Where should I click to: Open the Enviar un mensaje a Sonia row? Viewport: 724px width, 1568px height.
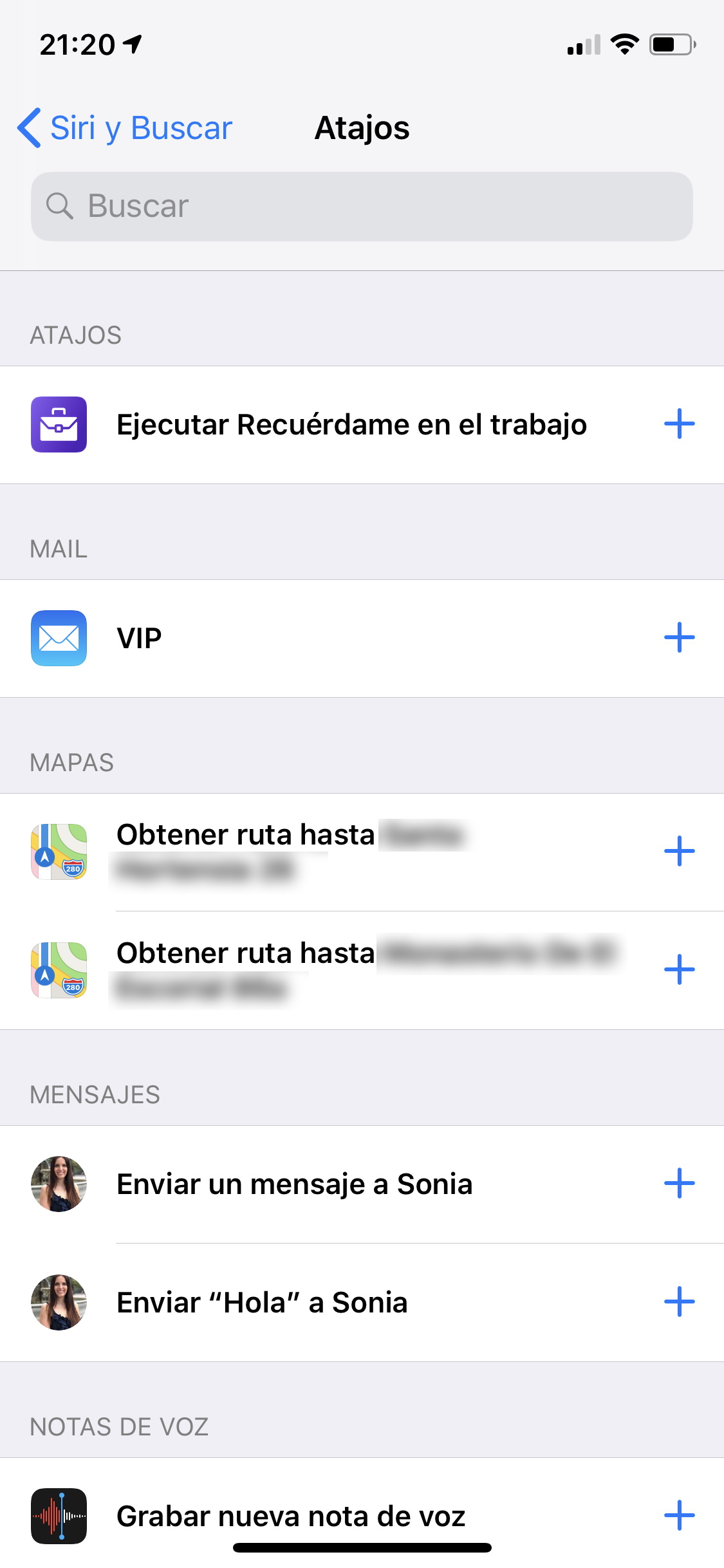(x=362, y=1184)
